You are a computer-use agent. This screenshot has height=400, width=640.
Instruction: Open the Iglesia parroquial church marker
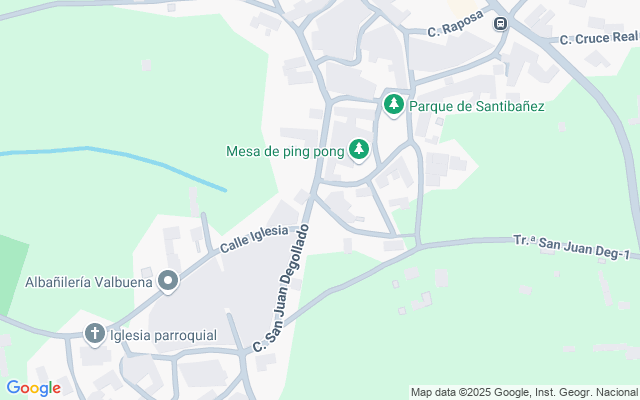[95, 333]
